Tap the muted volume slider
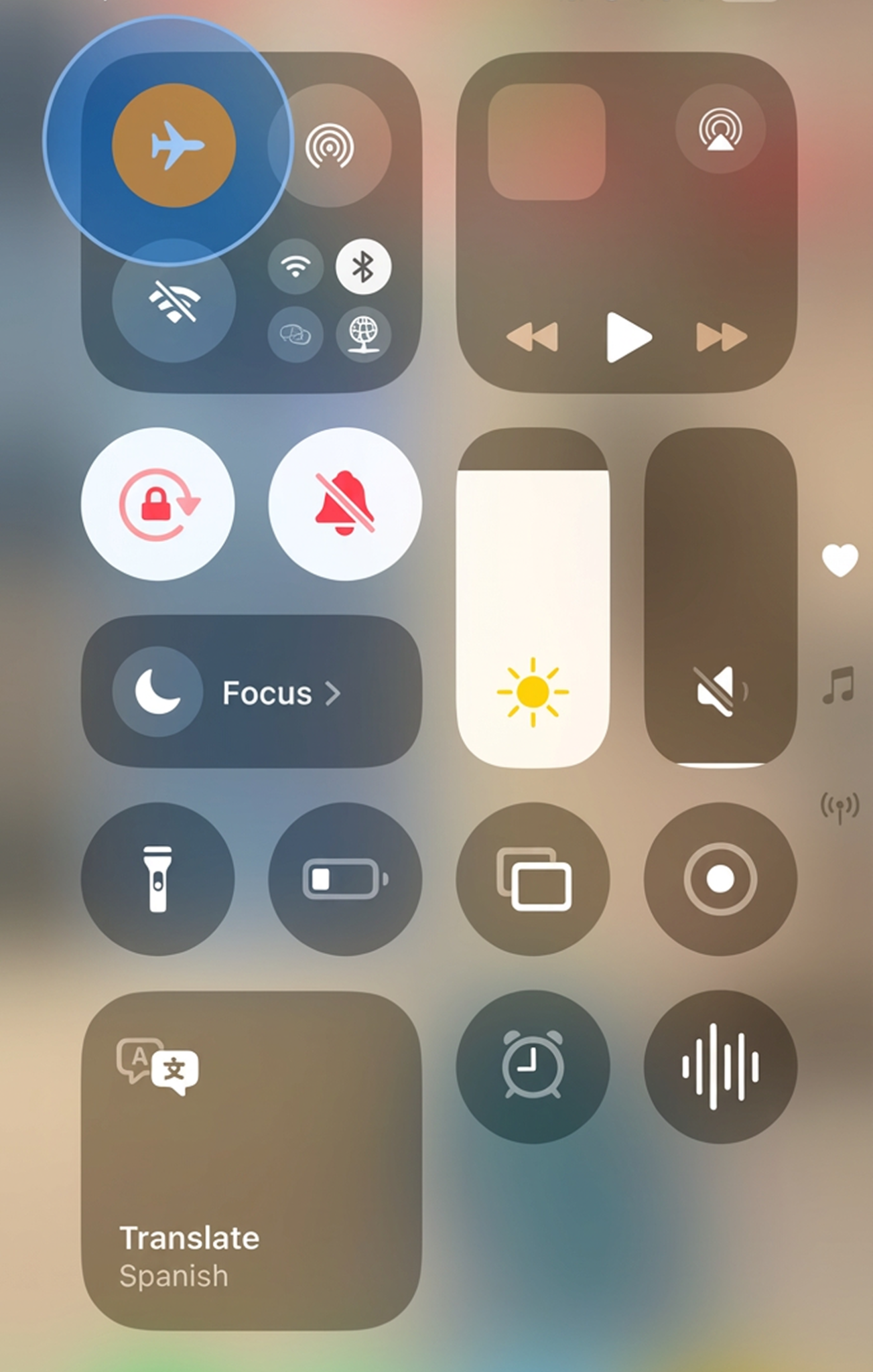The width and height of the screenshot is (873, 1372). point(720,598)
